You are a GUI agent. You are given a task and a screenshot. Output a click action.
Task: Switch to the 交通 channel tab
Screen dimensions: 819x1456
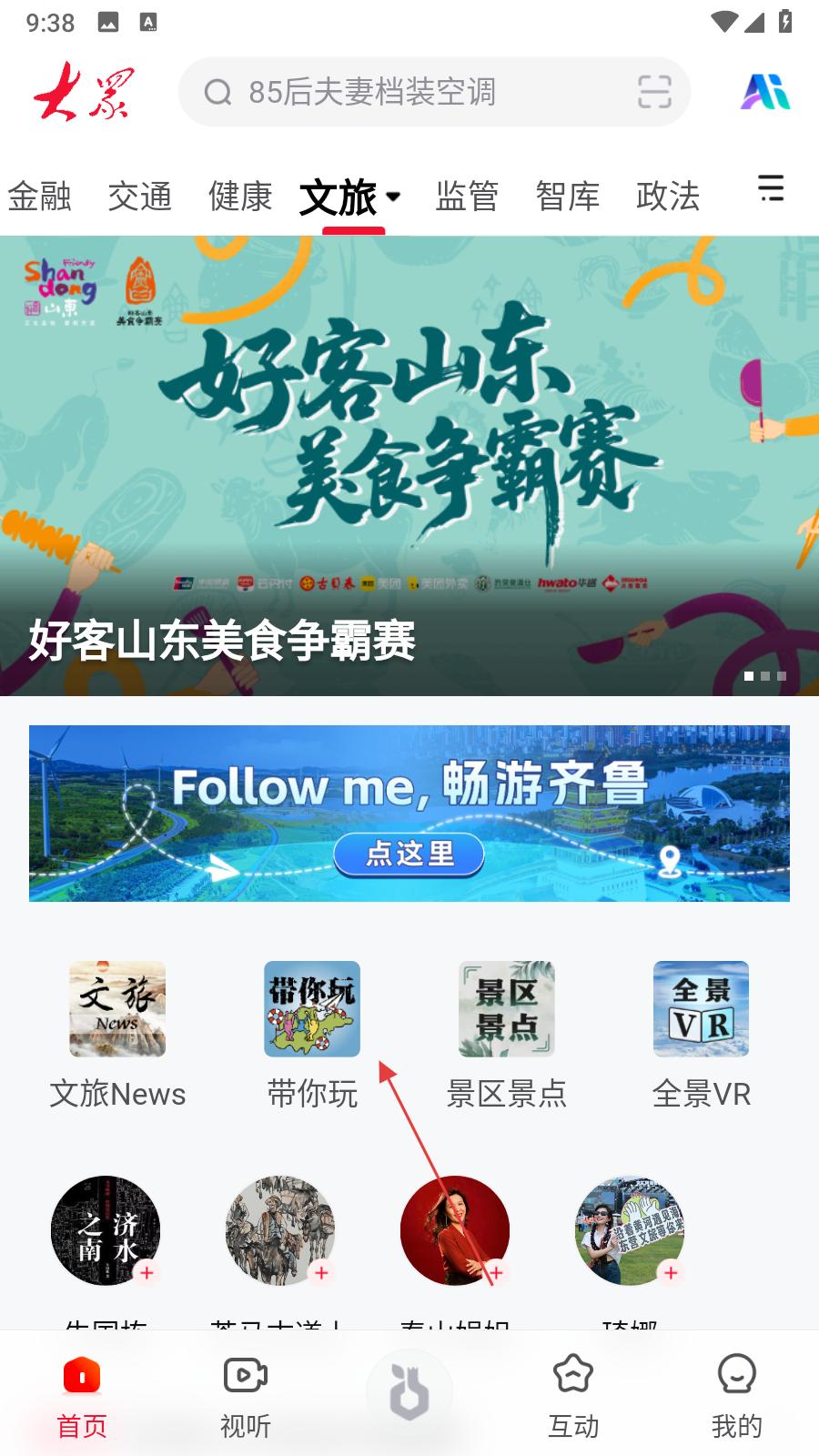pyautogui.click(x=140, y=197)
